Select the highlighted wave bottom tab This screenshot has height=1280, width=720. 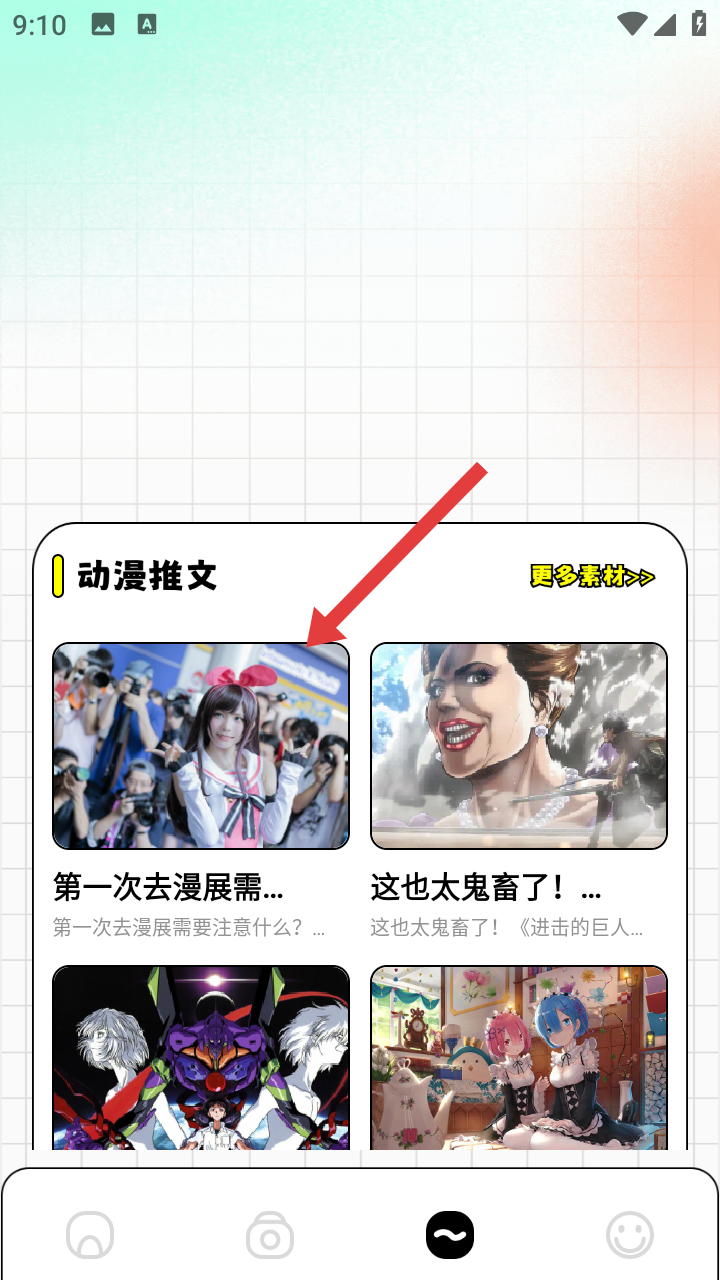450,1235
